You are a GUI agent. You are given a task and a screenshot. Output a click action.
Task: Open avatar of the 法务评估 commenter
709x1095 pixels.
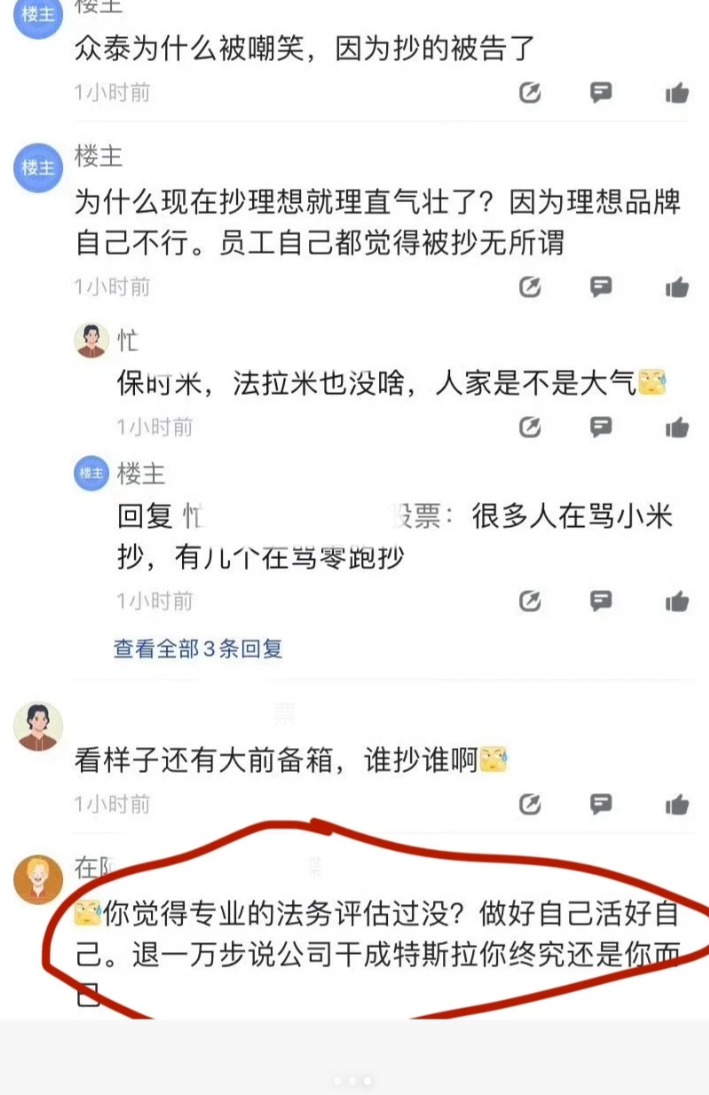[38, 879]
